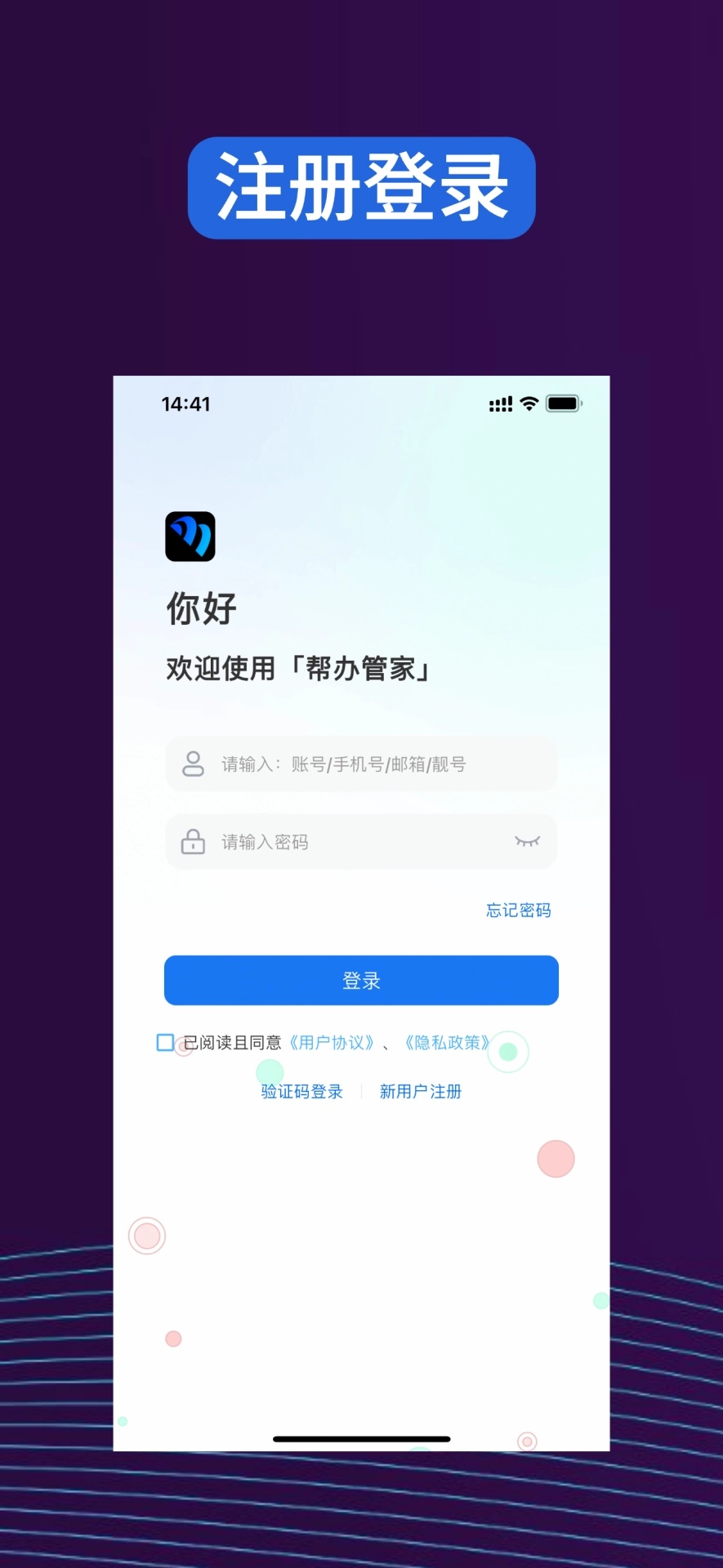Image resolution: width=723 pixels, height=1568 pixels.
Task: Click the pink circle decoration near the bottom
Action: [x=556, y=1159]
